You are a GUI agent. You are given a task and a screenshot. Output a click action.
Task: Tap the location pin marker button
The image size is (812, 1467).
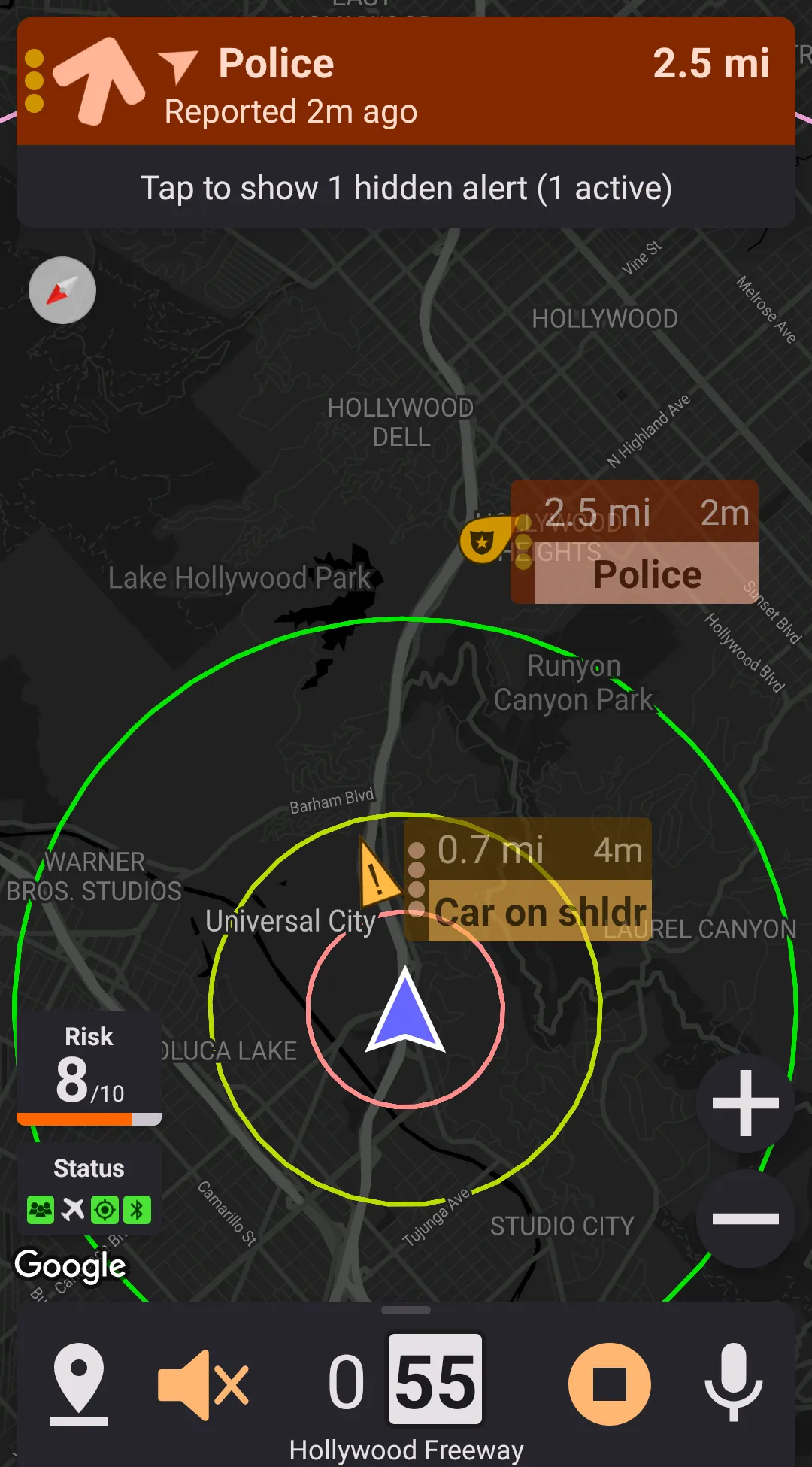tap(79, 1384)
